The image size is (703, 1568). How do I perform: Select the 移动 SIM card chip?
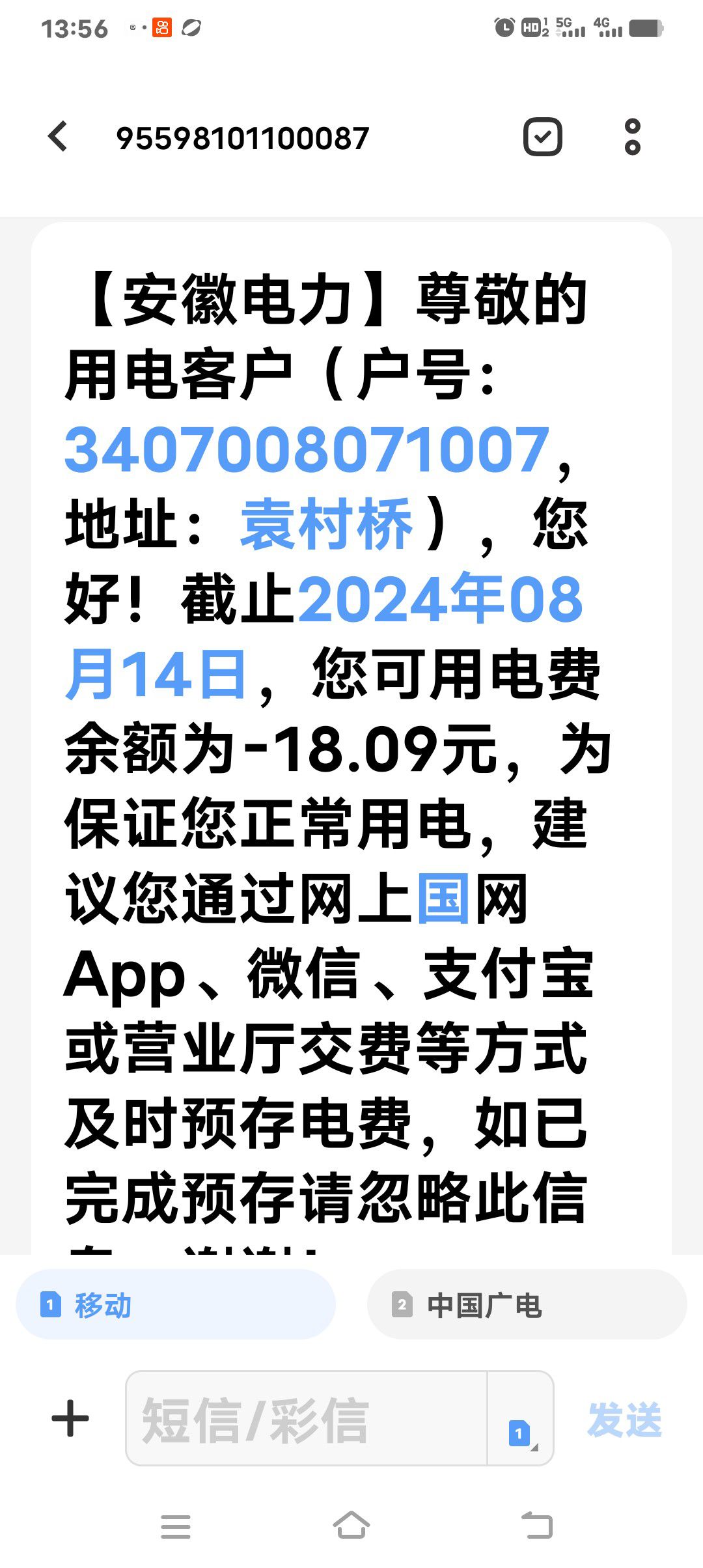(176, 1305)
